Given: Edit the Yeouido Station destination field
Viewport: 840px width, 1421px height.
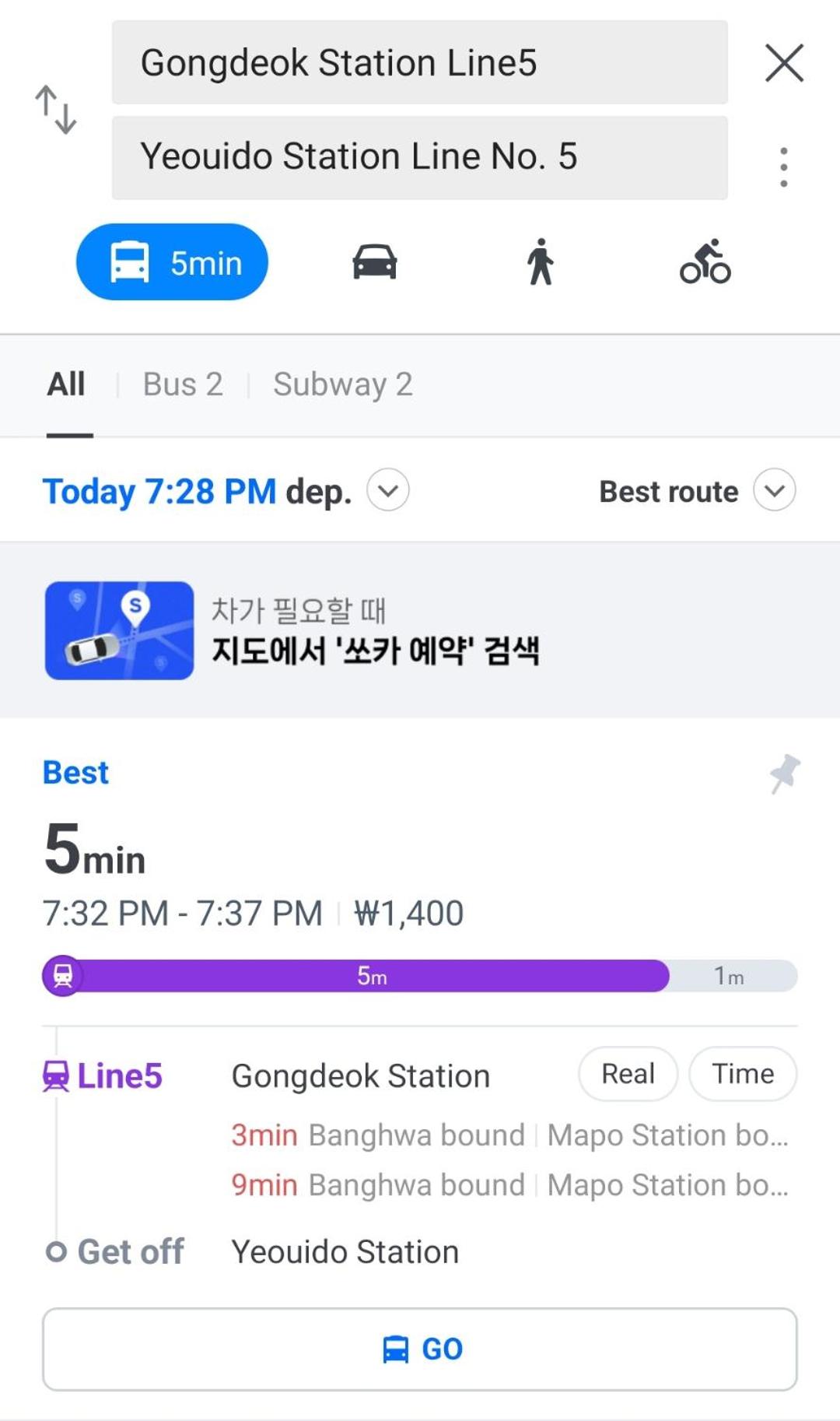Looking at the screenshot, I should click(x=420, y=157).
